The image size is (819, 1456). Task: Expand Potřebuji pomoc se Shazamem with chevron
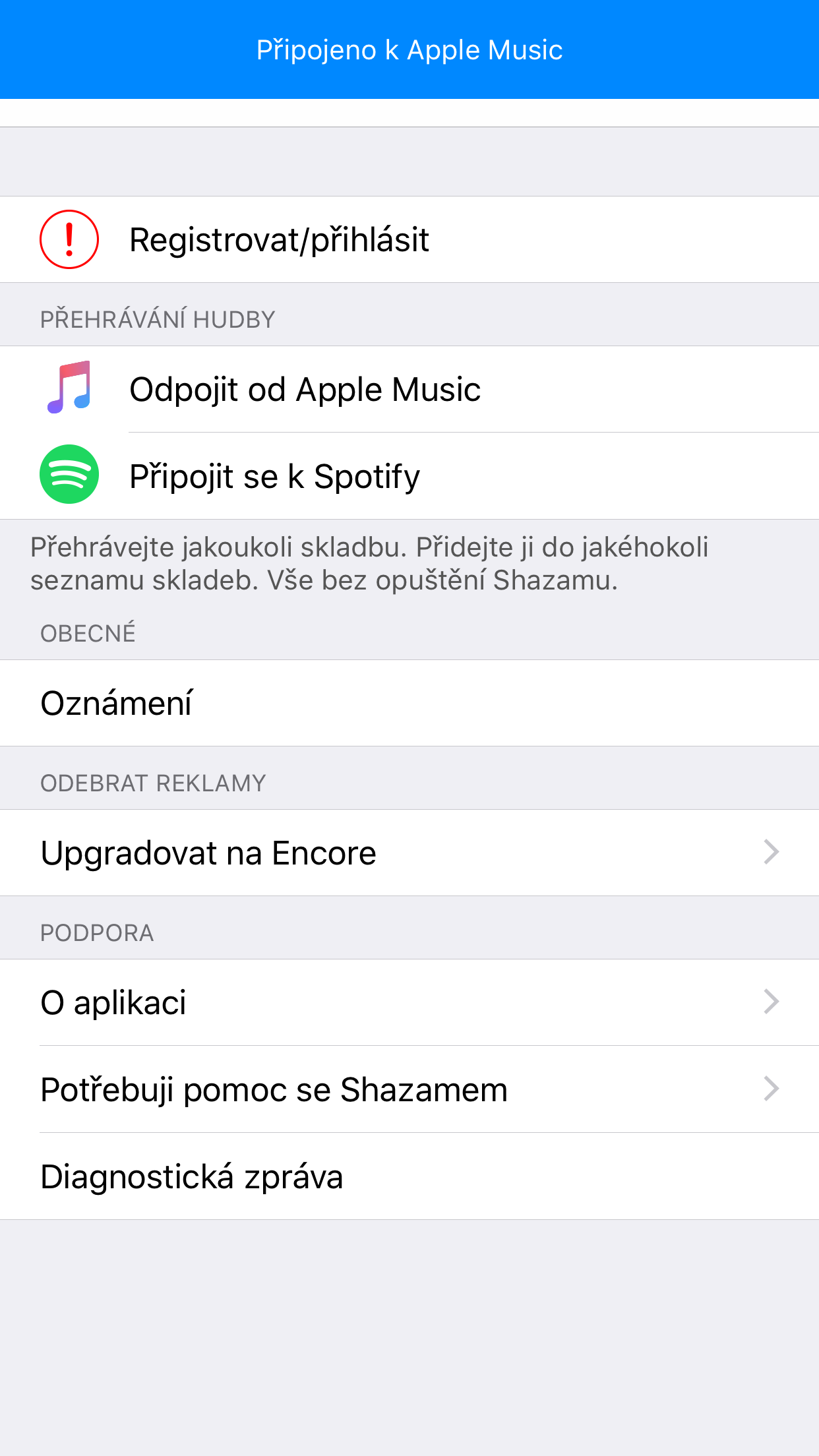pyautogui.click(x=772, y=1089)
